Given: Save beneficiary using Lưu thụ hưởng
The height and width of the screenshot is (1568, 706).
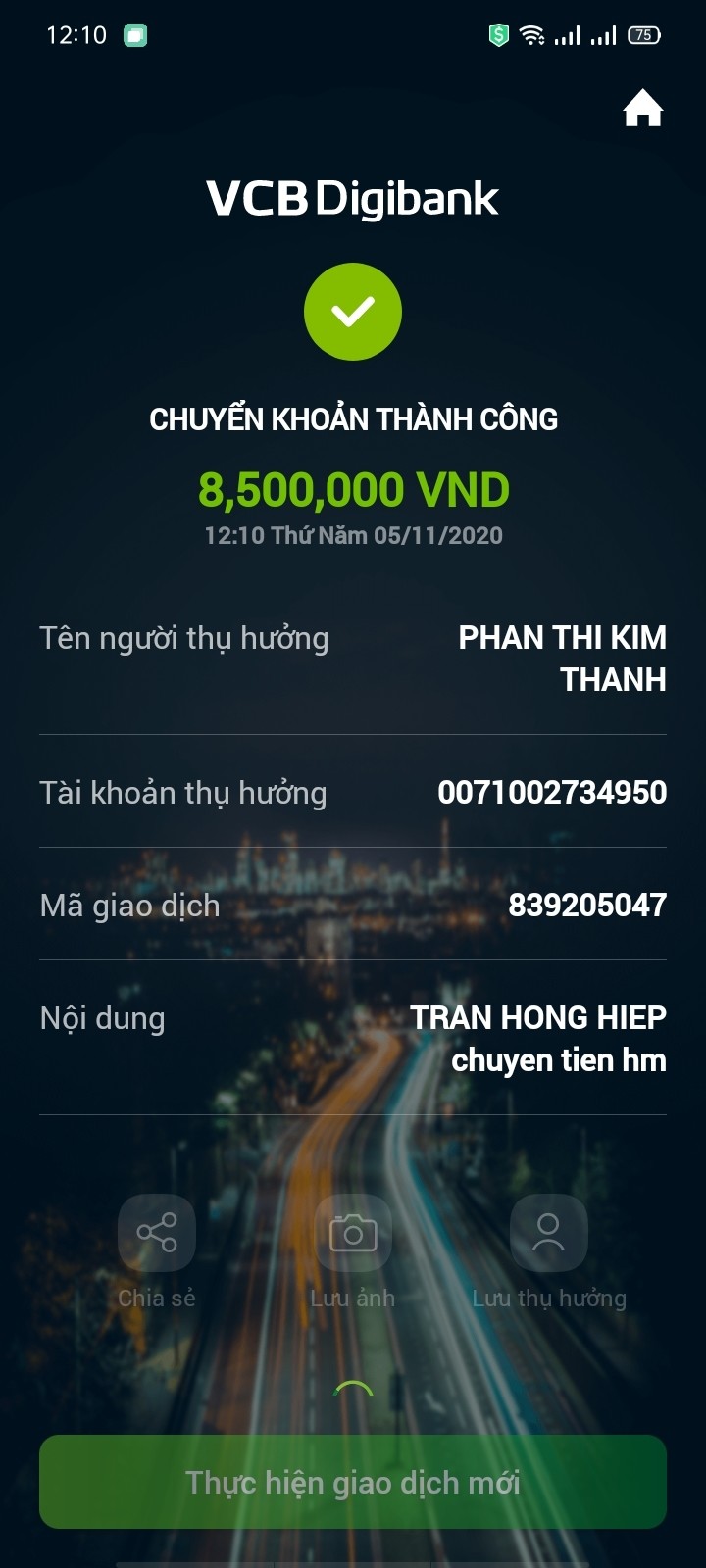Looking at the screenshot, I should (x=549, y=1233).
